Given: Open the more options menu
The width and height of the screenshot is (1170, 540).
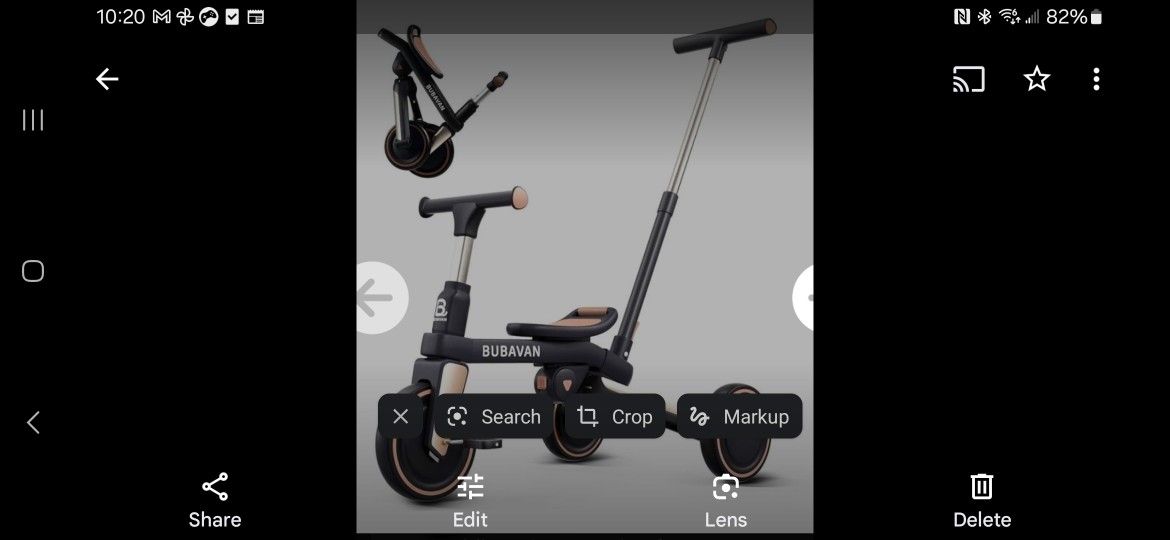Looking at the screenshot, I should pos(1097,80).
